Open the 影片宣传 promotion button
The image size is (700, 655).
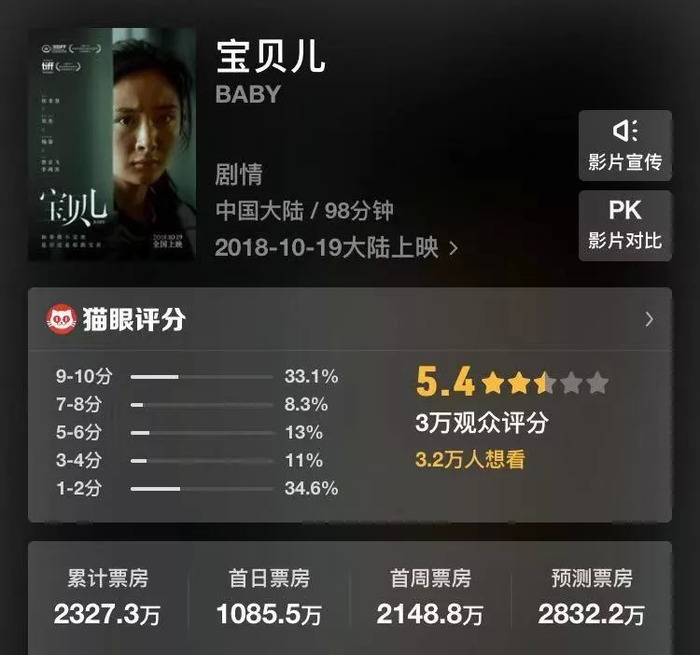625,145
